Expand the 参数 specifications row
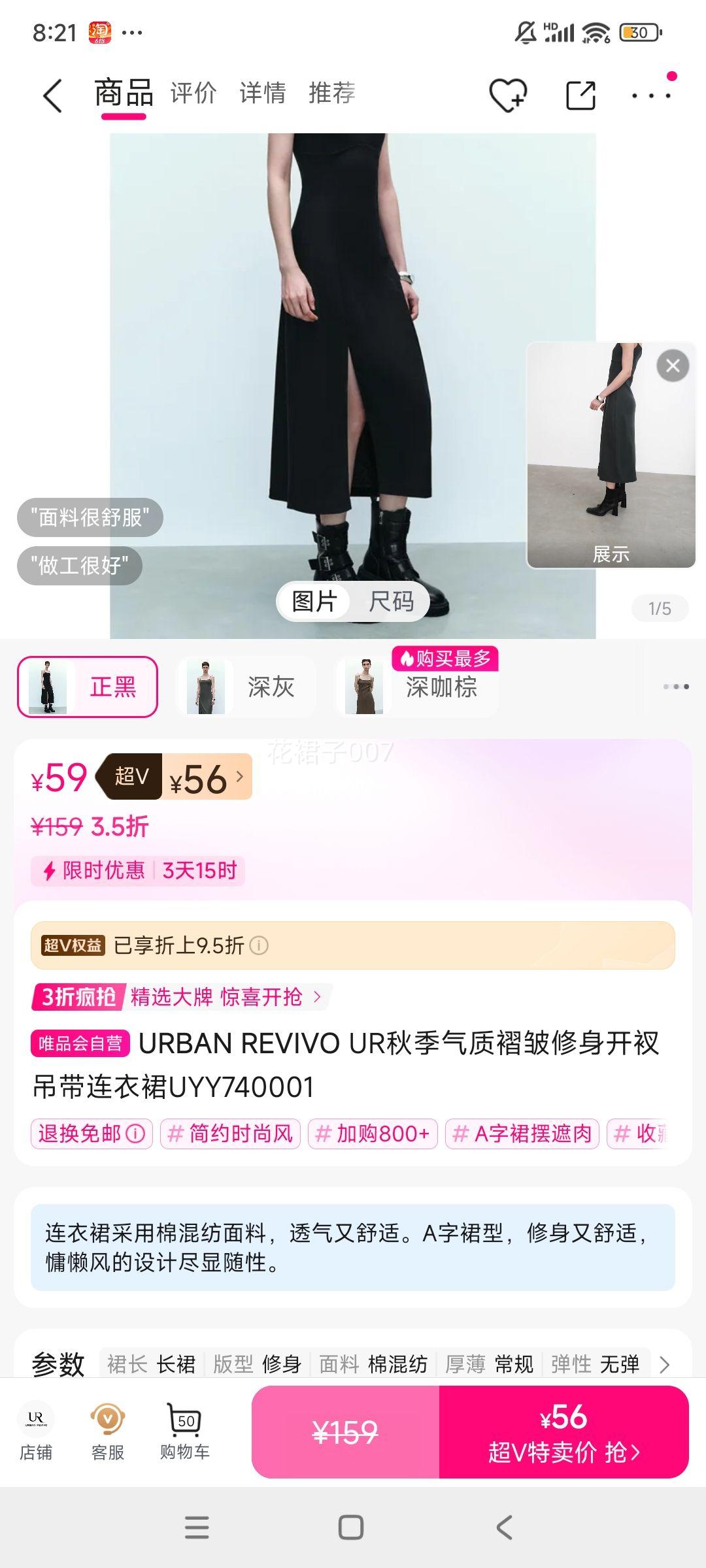 (664, 1364)
